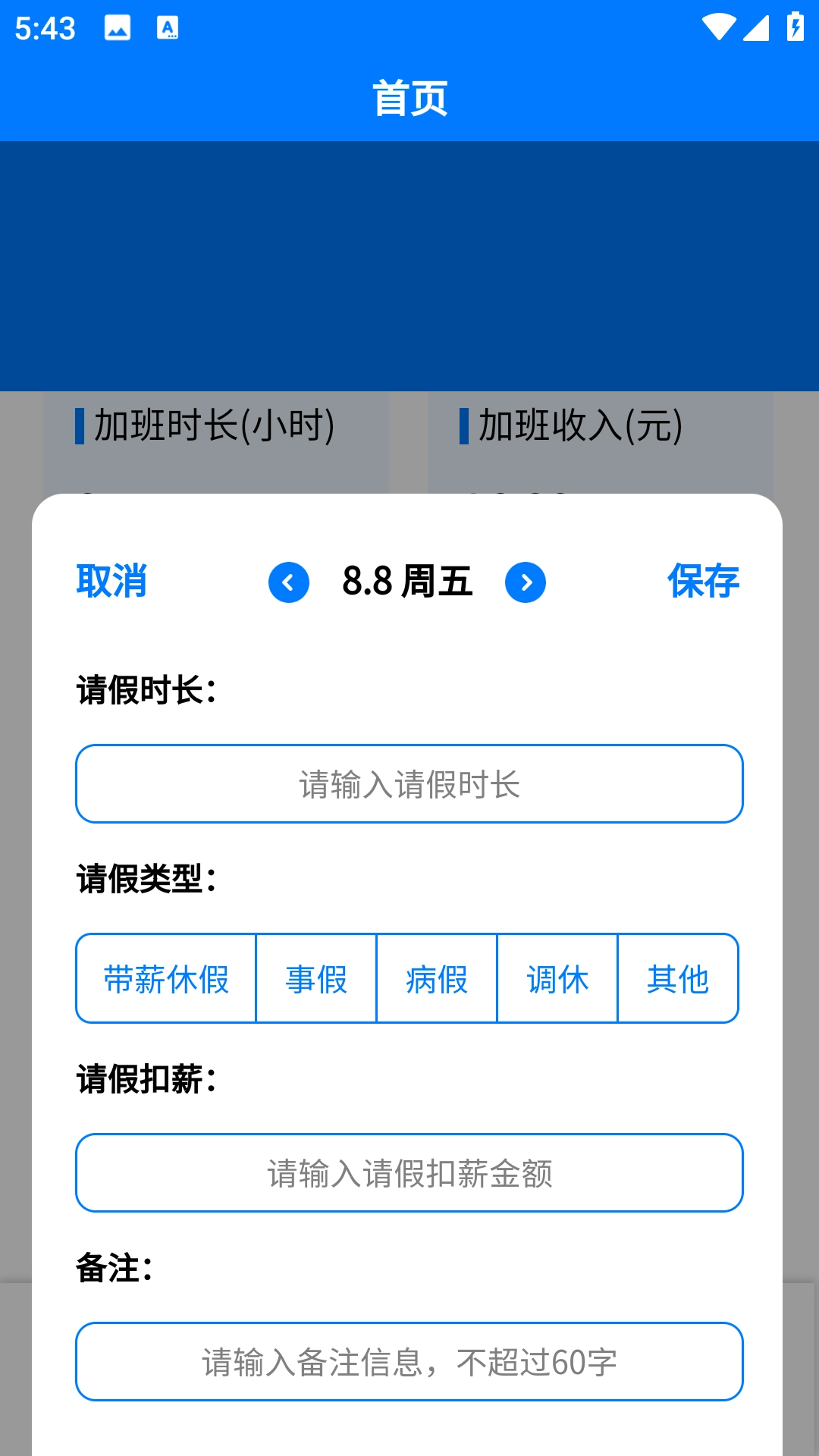Select 带薪休假 leave type
The image size is (819, 1456).
[x=166, y=979]
